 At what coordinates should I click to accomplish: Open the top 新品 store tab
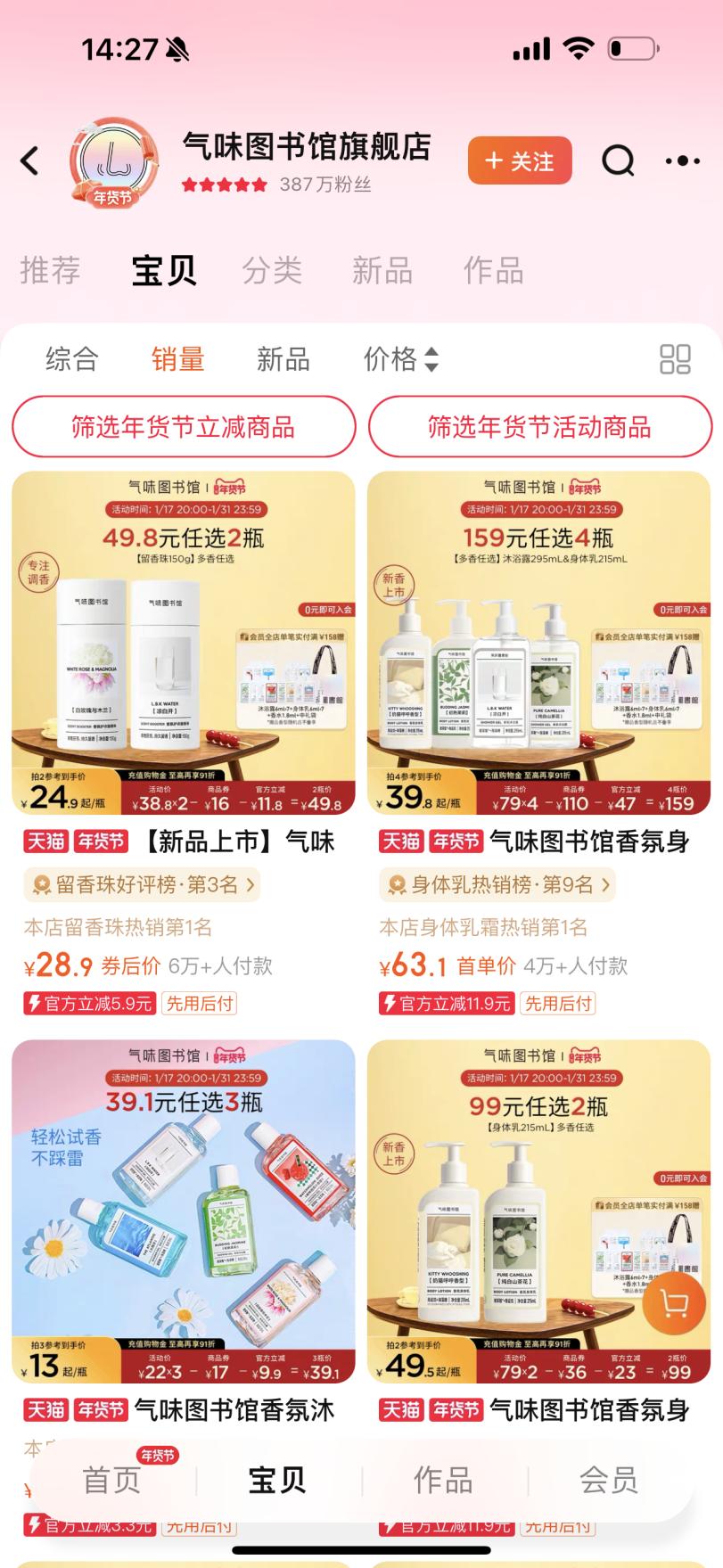click(382, 270)
